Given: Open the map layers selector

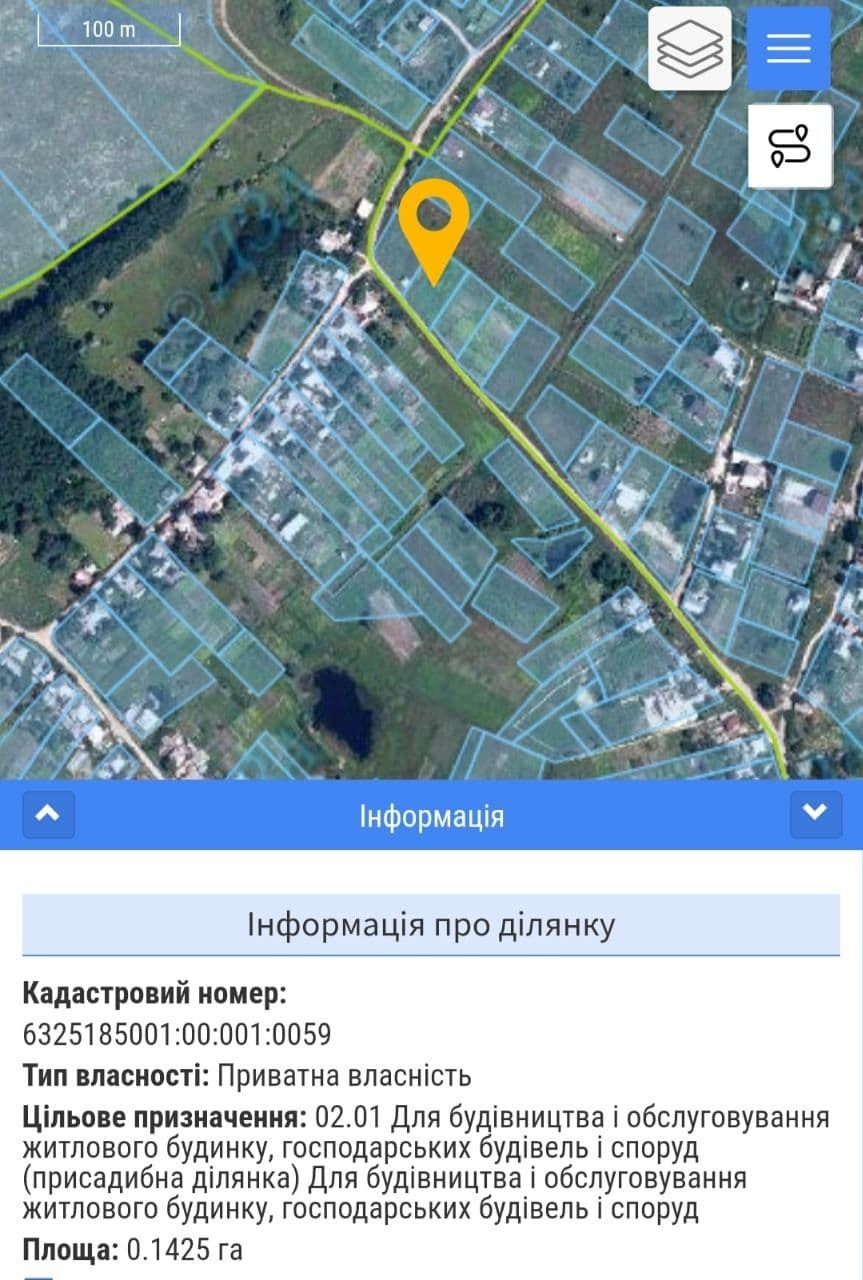Looking at the screenshot, I should pyautogui.click(x=689, y=48).
